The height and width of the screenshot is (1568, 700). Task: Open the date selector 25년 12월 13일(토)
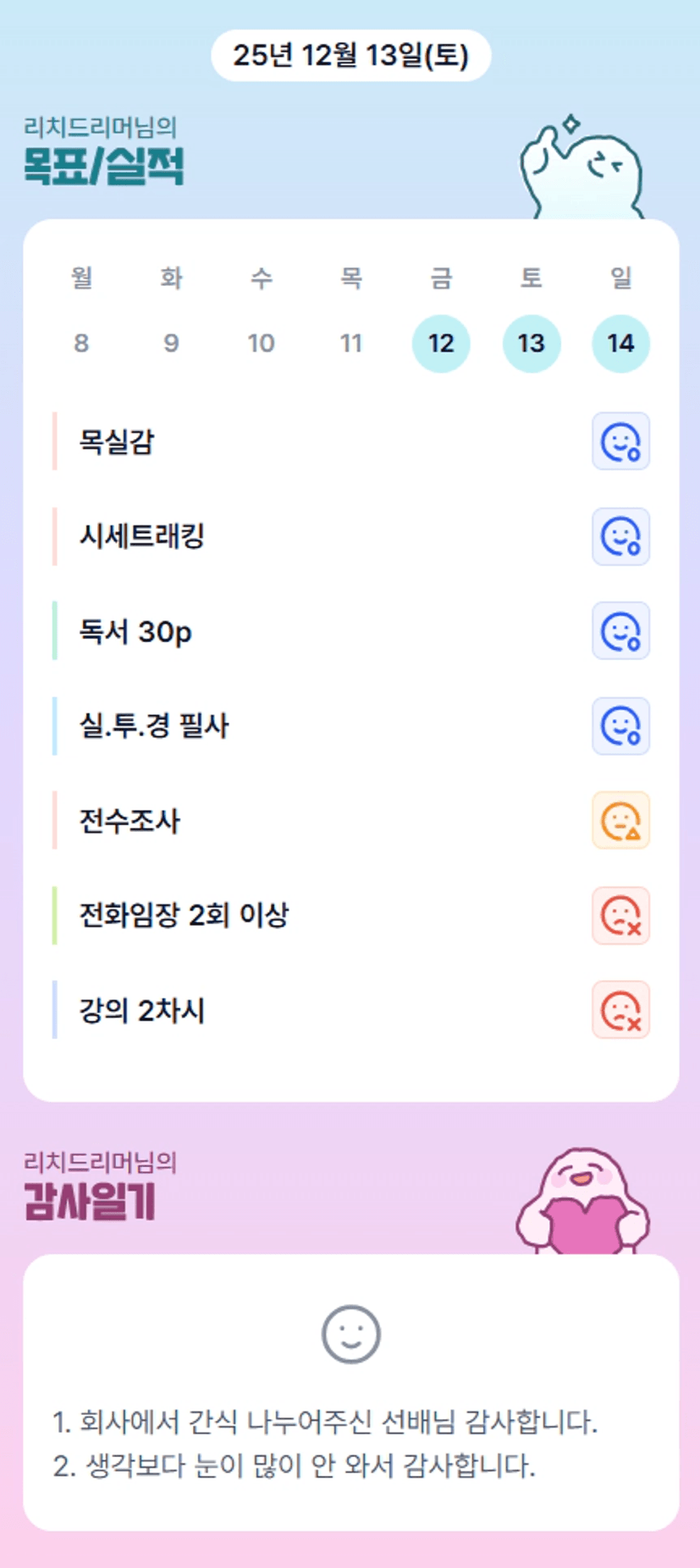pyautogui.click(x=350, y=56)
